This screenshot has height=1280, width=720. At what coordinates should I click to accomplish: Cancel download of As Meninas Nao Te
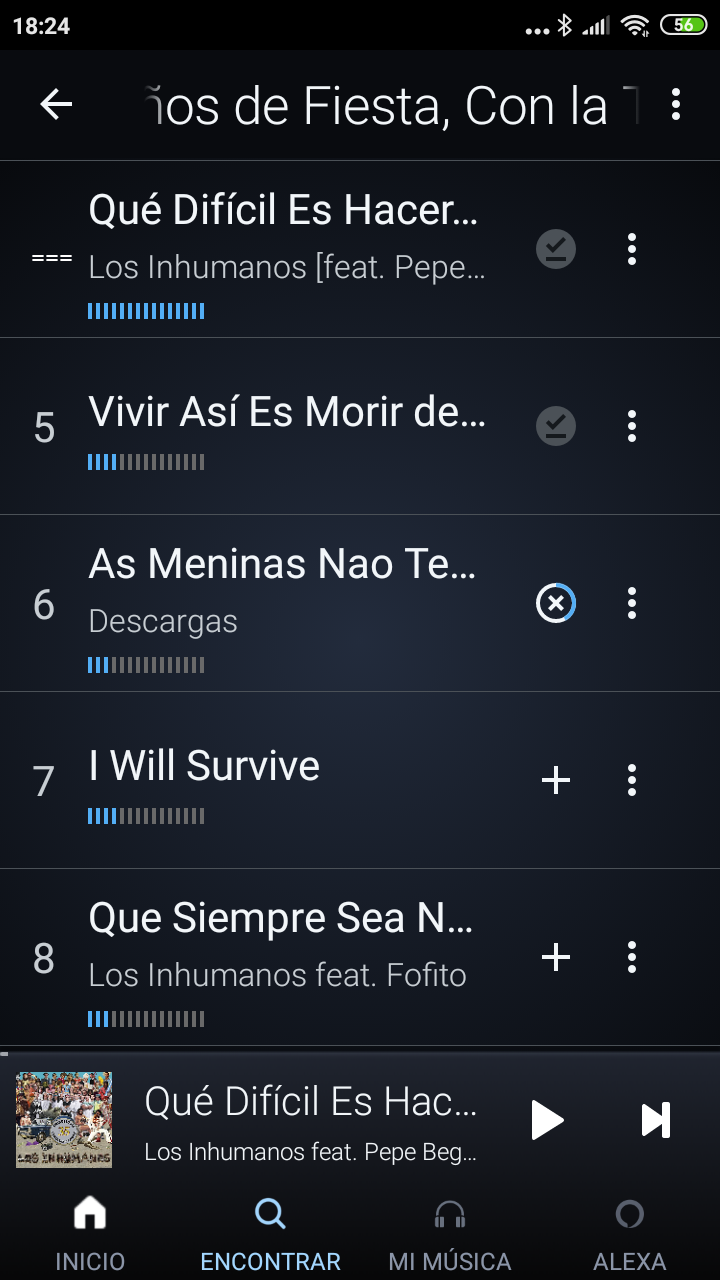[556, 603]
